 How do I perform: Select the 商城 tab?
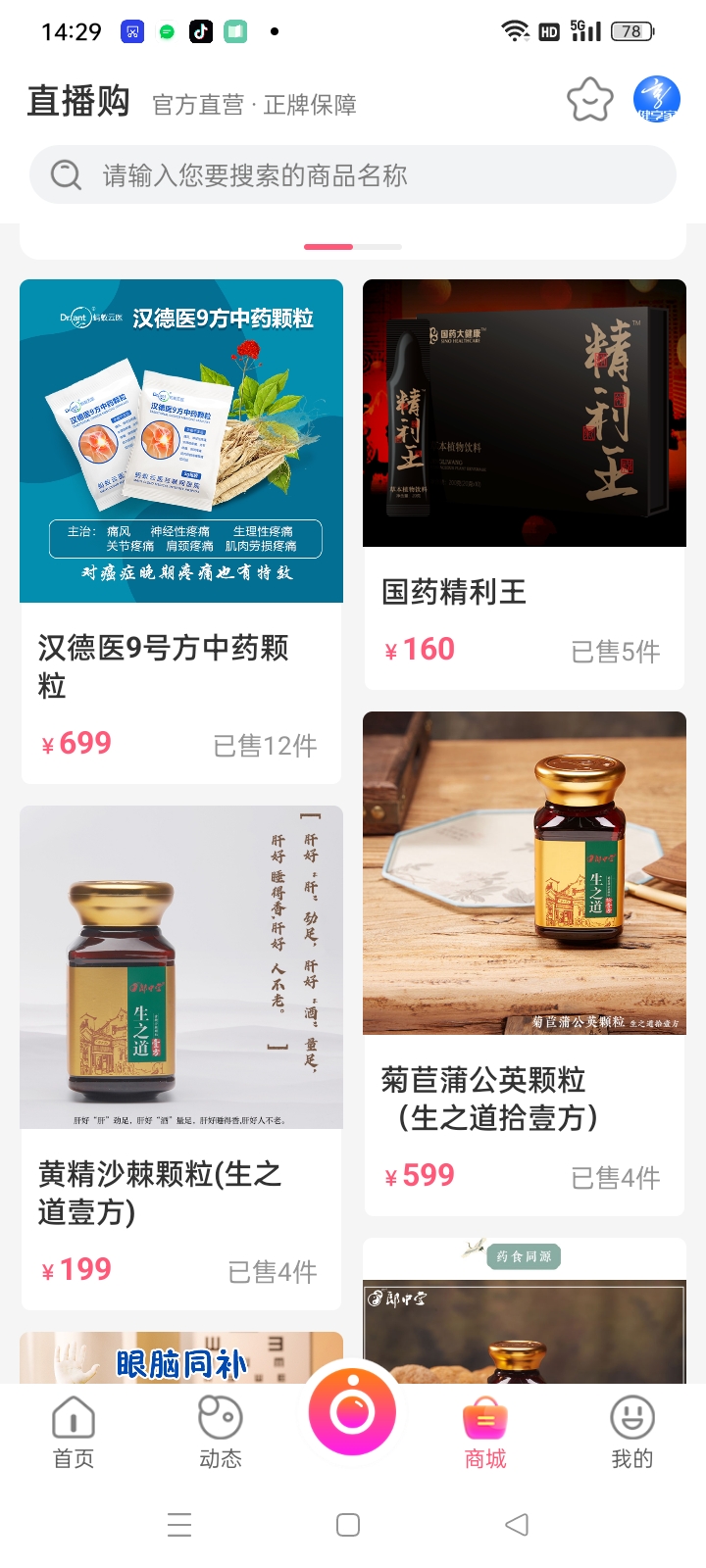[x=485, y=1433]
